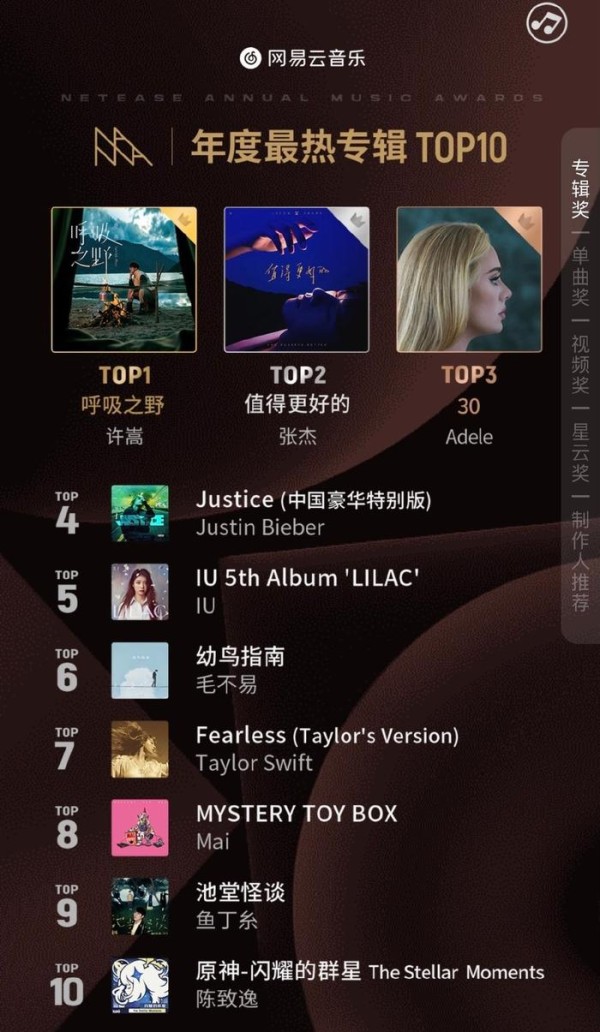
Task: Switch to the 视频奖 section
Action: pos(580,361)
